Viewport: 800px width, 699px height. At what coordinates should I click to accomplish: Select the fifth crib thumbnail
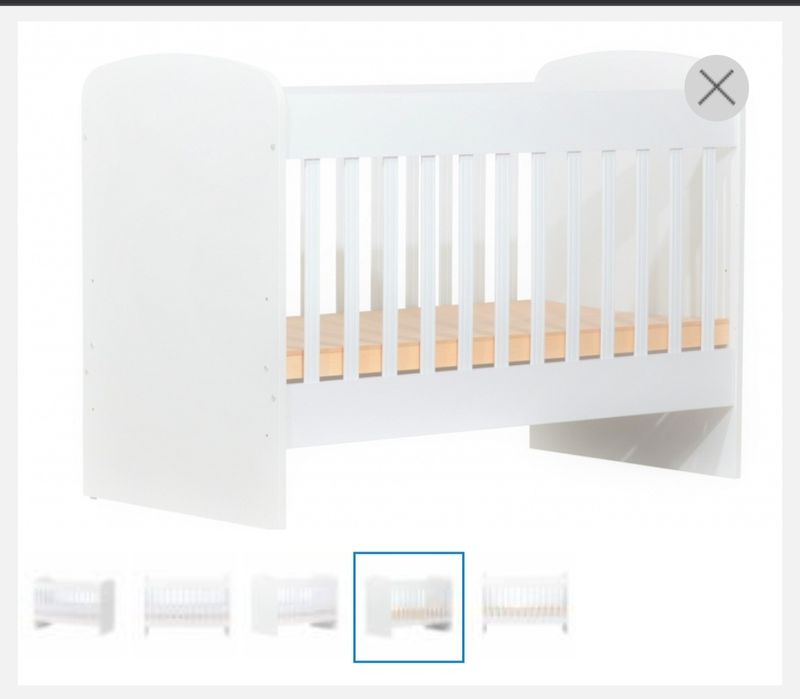coord(524,603)
